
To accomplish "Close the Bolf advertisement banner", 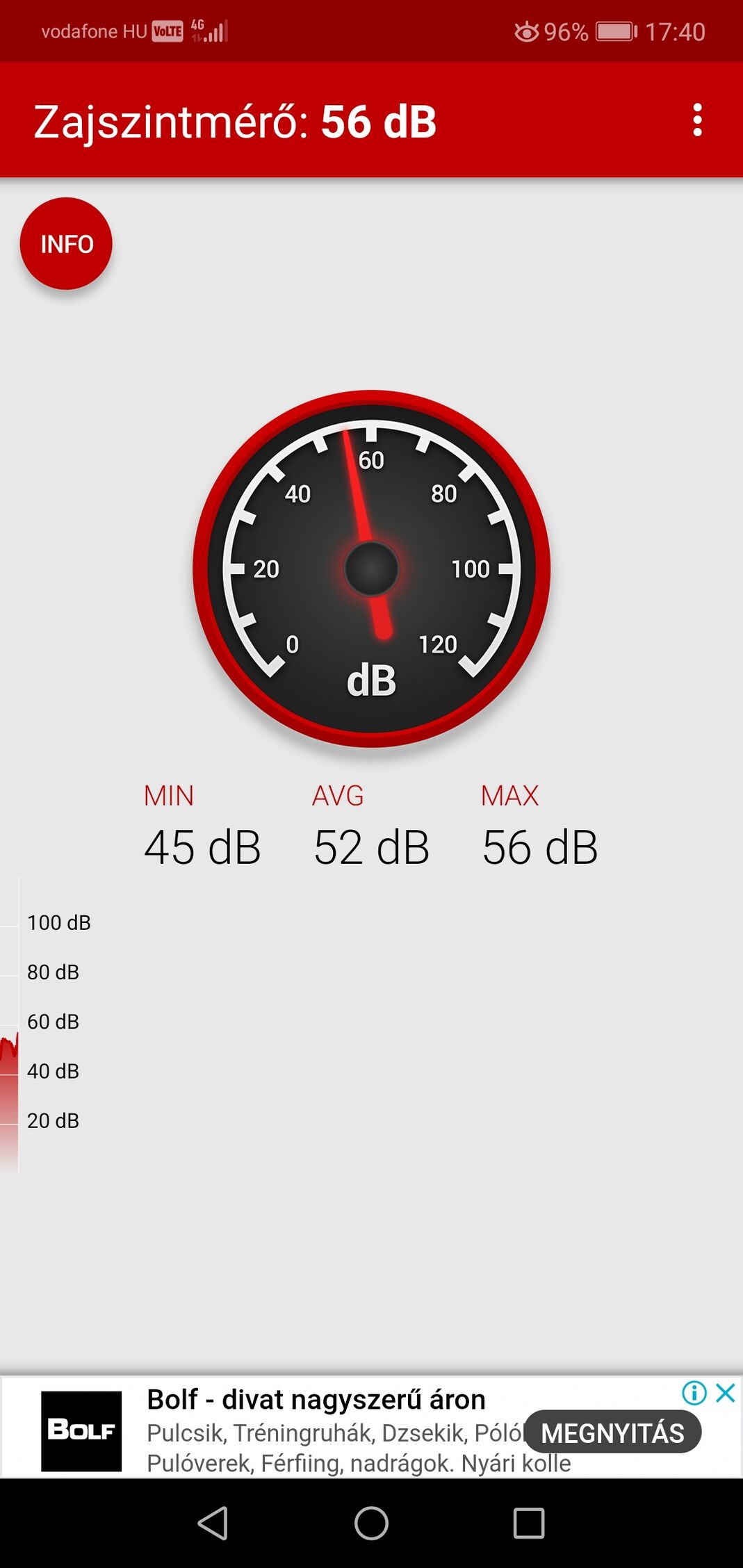I will tap(725, 1393).
